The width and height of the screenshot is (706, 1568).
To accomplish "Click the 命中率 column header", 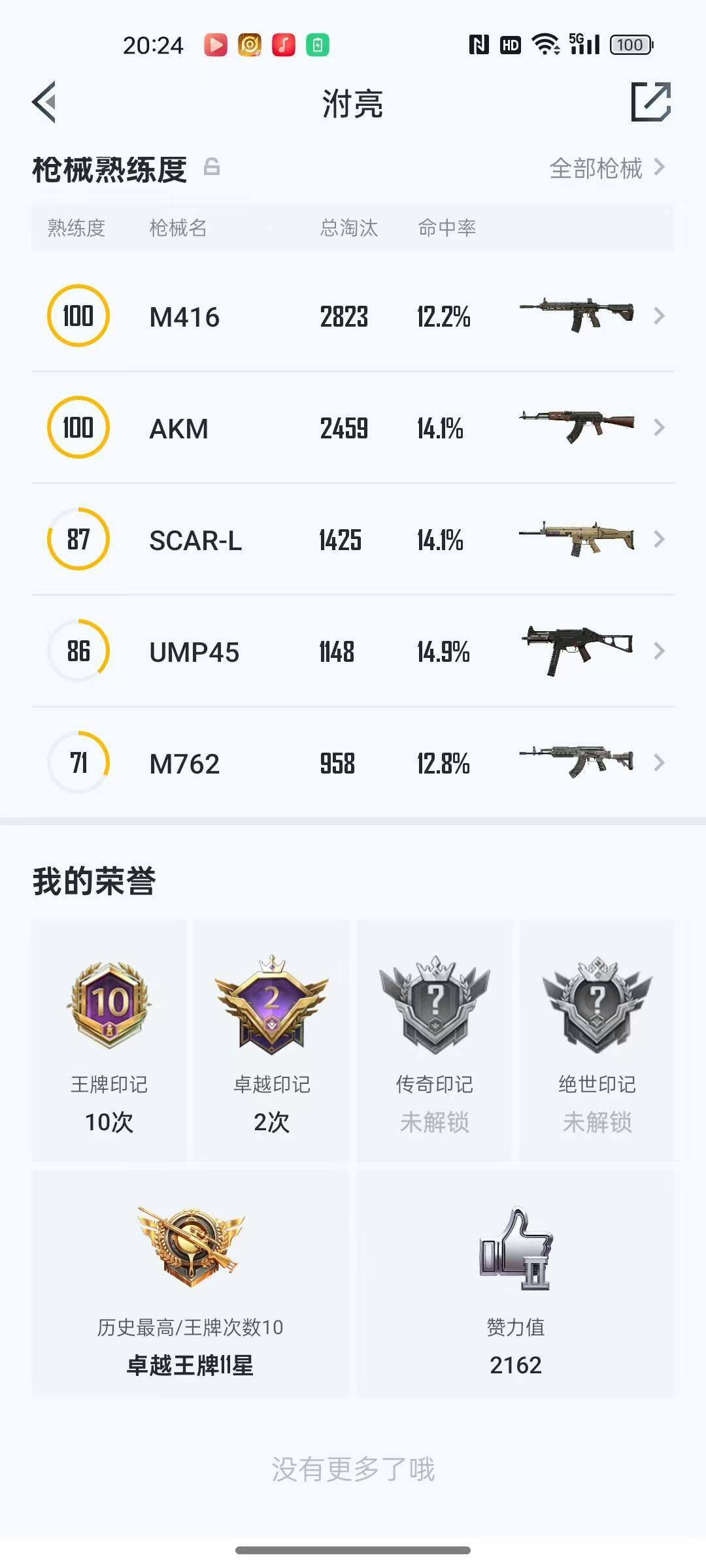I will (x=448, y=228).
